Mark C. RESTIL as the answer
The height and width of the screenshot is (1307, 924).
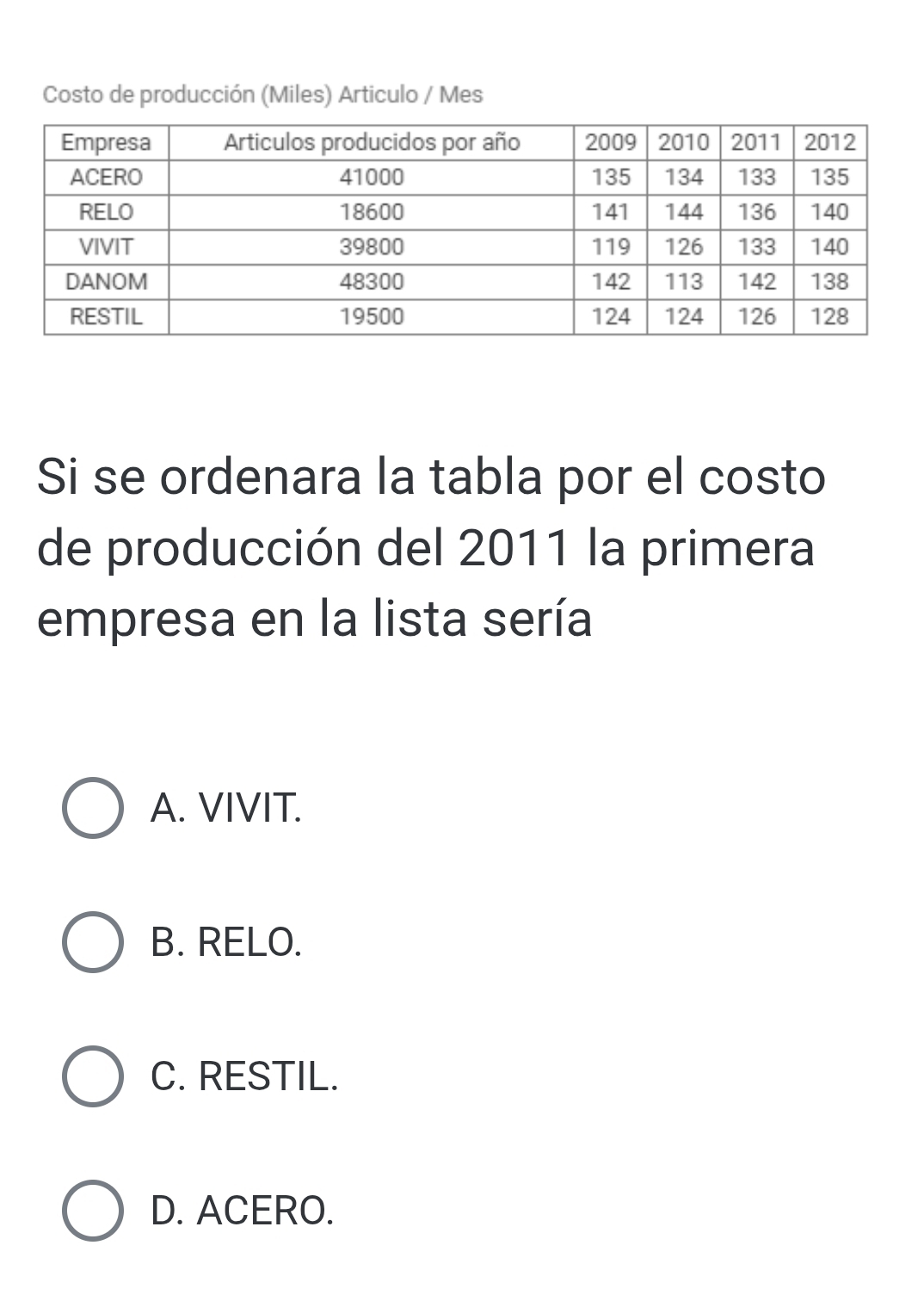93,1076
